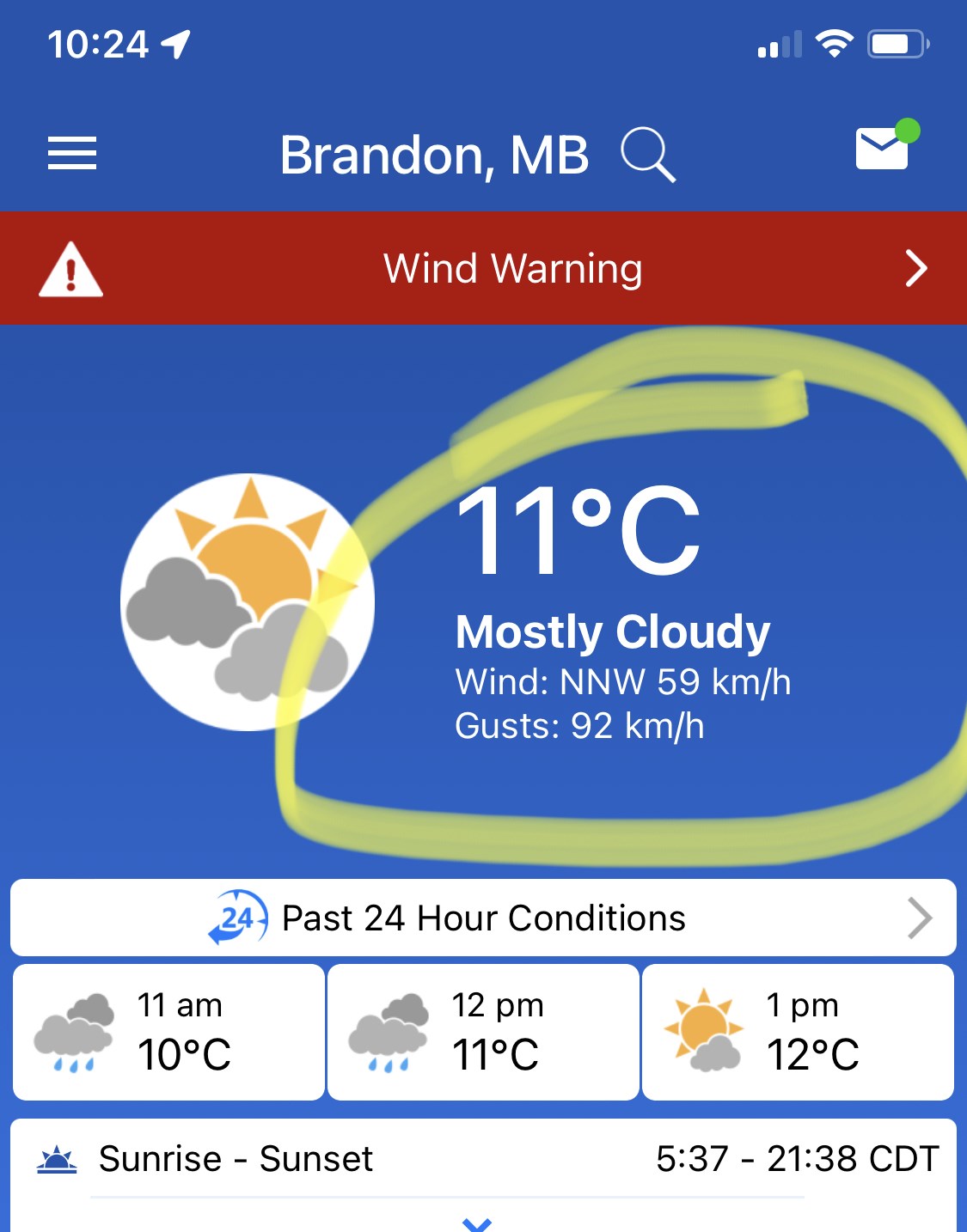Search for another location
The image size is (967, 1232).
[x=647, y=155]
